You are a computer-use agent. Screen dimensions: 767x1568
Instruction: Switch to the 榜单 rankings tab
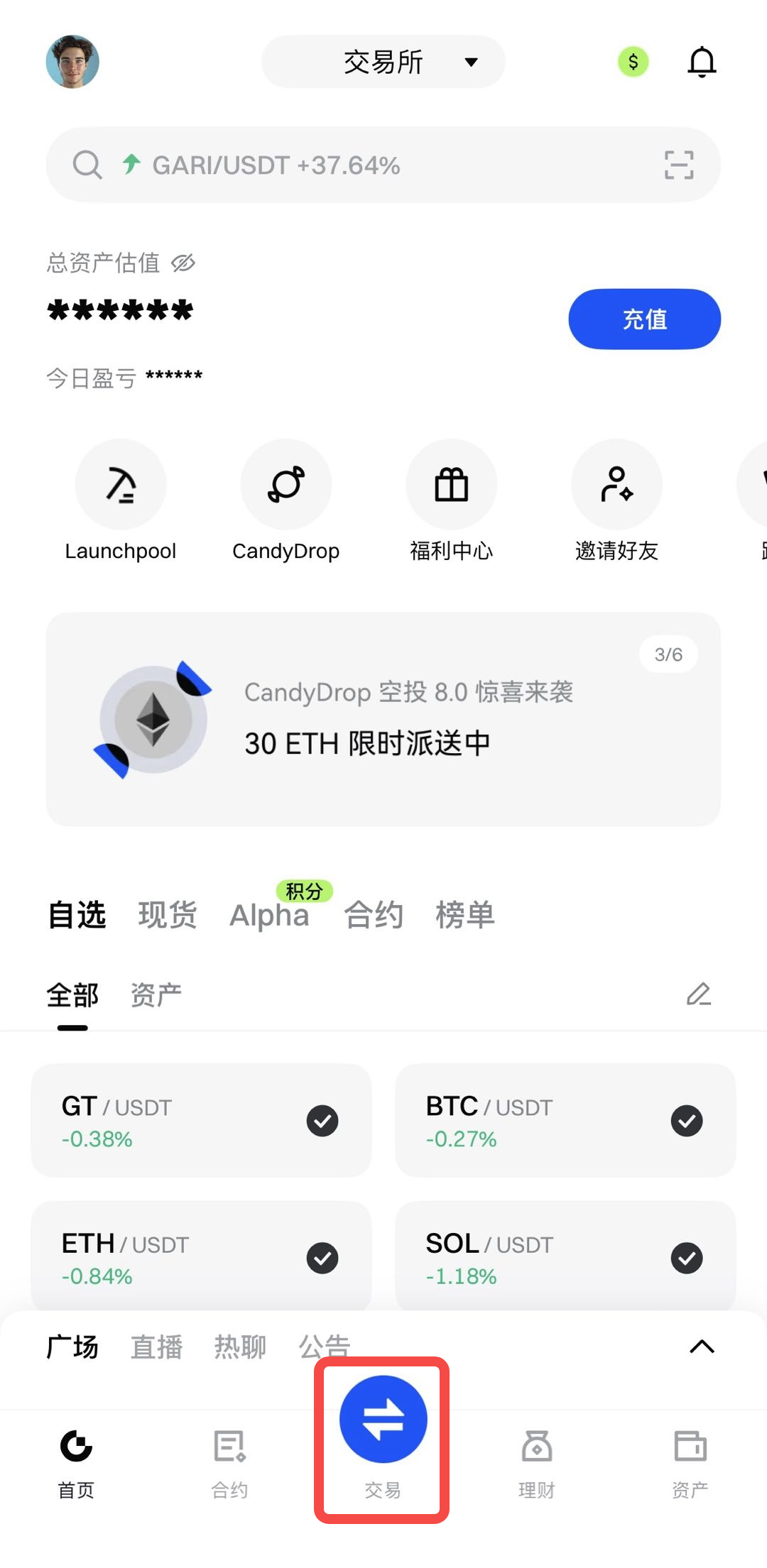pyautogui.click(x=465, y=915)
